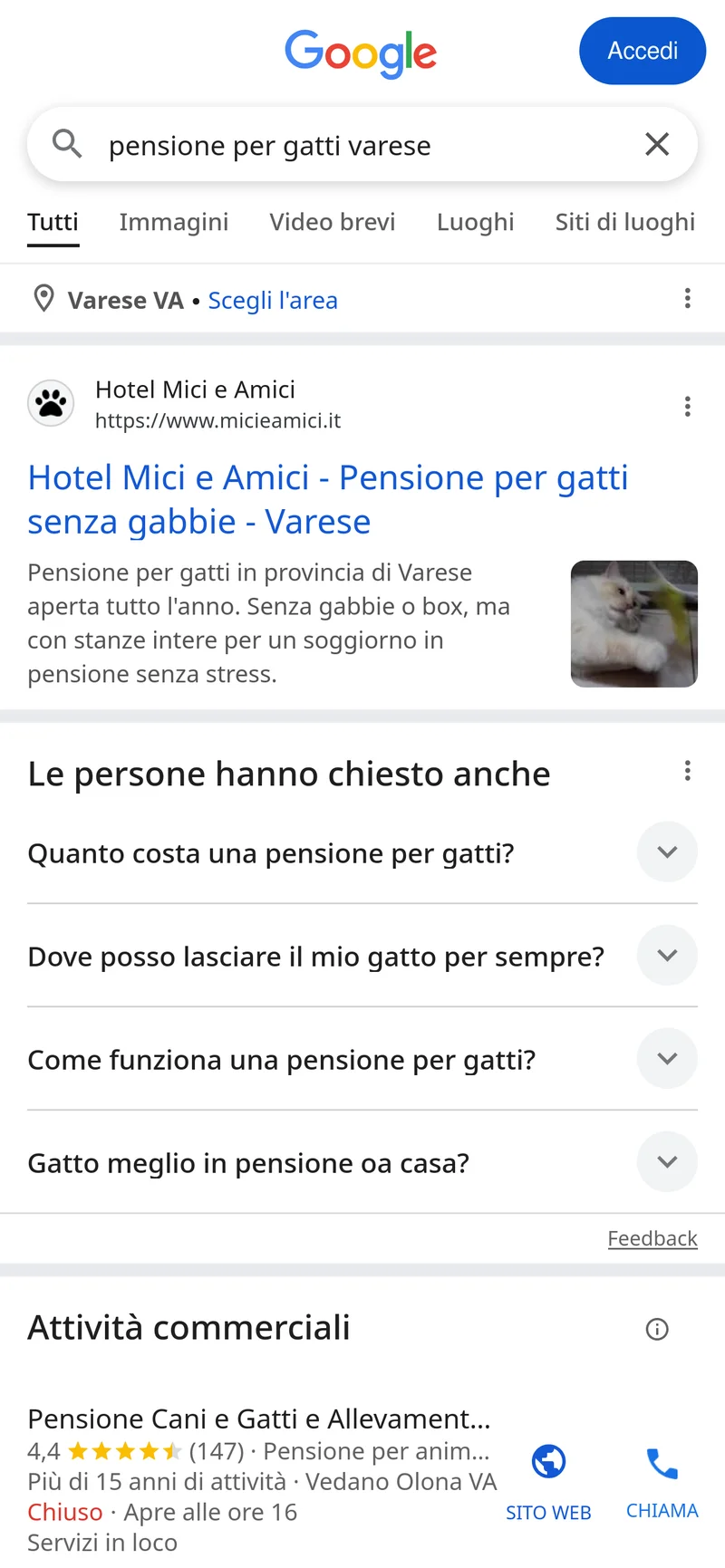Expand 'Gatto meglio in pensione oa casa?'

(667, 1161)
